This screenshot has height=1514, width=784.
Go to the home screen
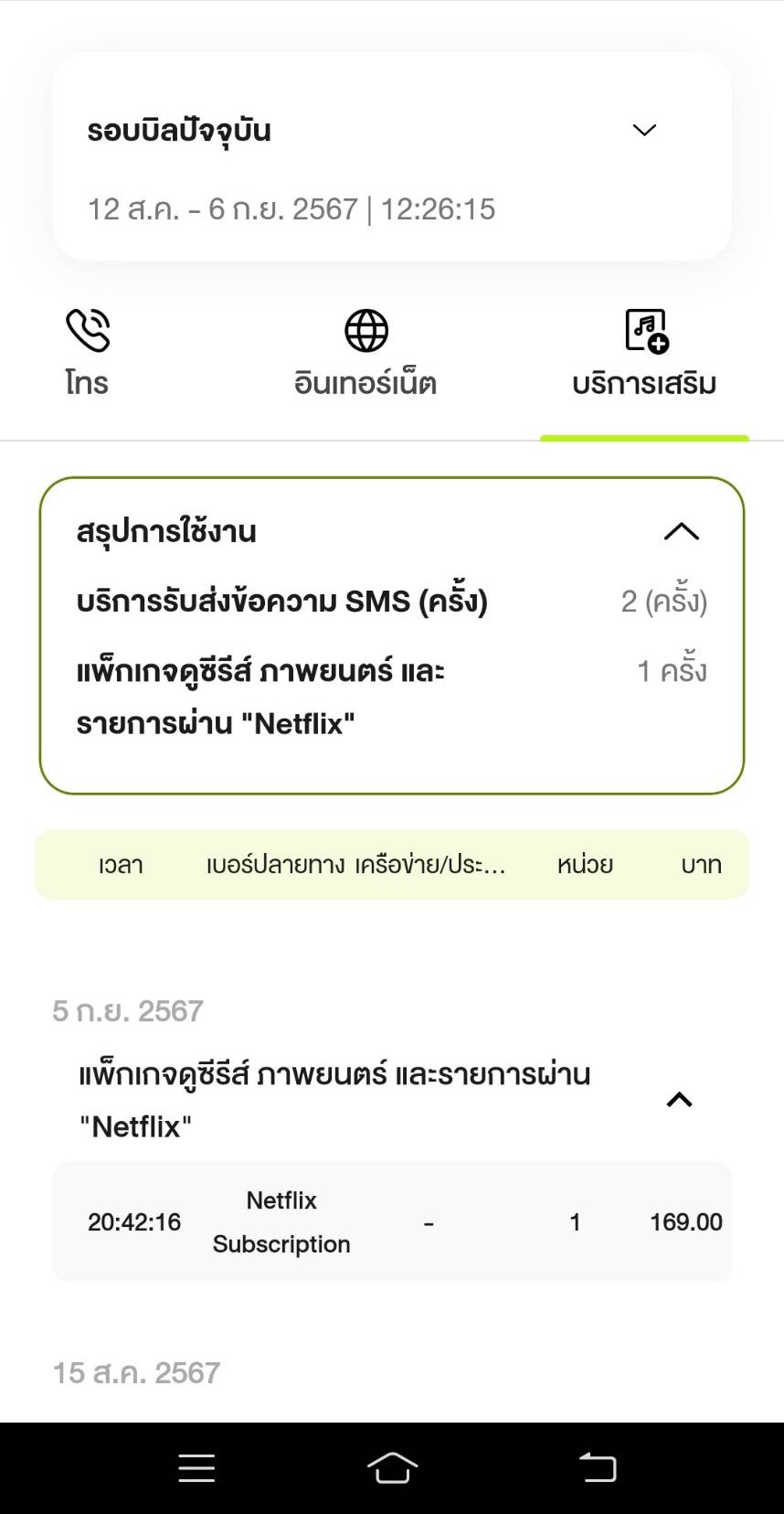pos(392,1467)
